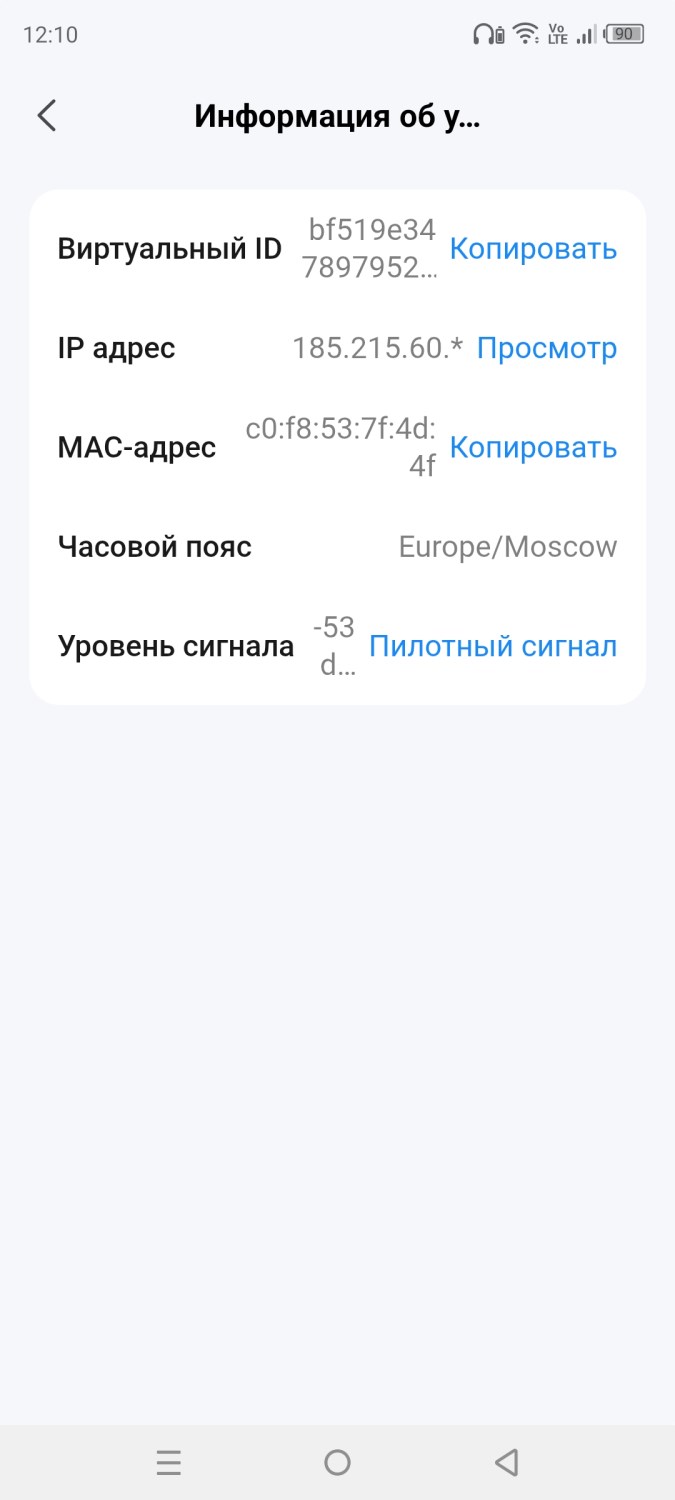Tap the system home button

337,1463
